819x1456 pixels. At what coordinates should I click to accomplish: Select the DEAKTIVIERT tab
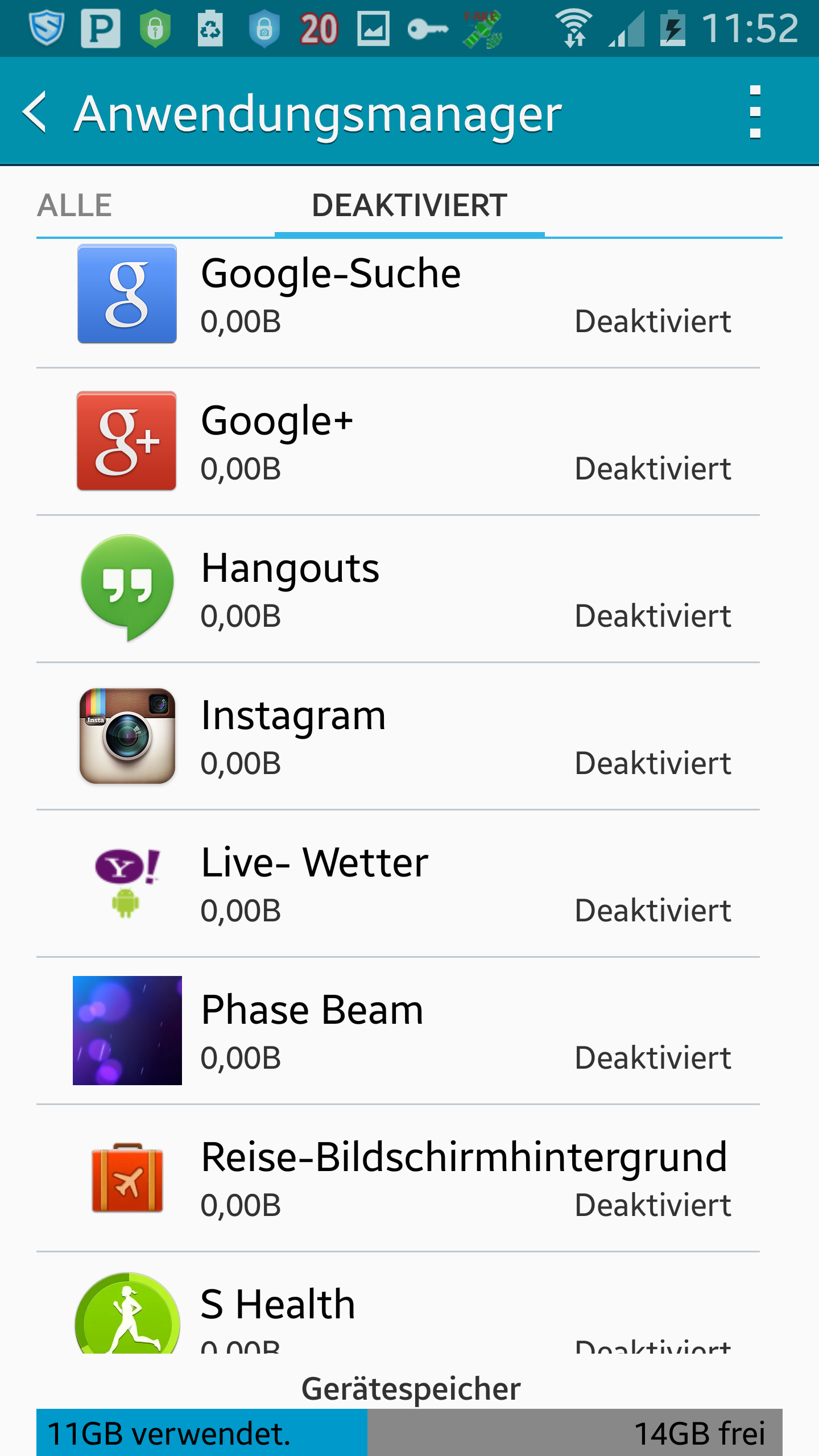coord(409,205)
